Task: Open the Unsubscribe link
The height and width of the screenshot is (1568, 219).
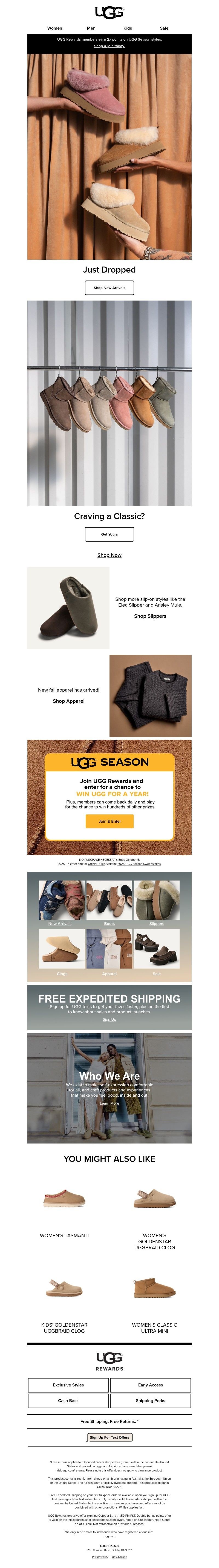Action: point(119,1556)
